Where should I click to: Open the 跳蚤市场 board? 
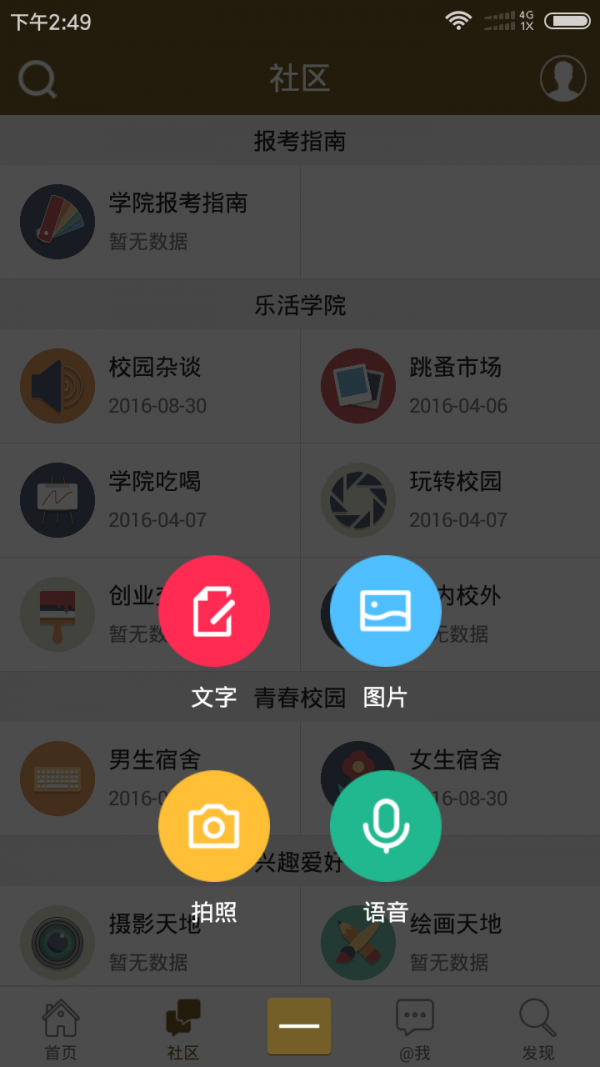click(x=450, y=385)
